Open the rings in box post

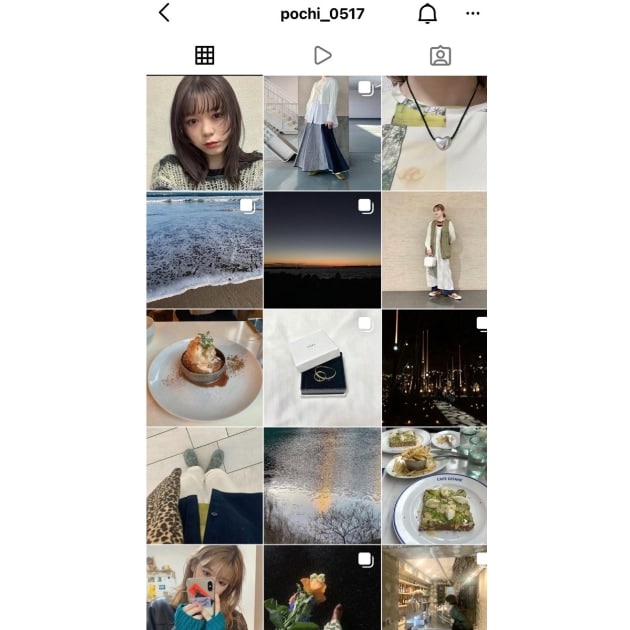322,367
